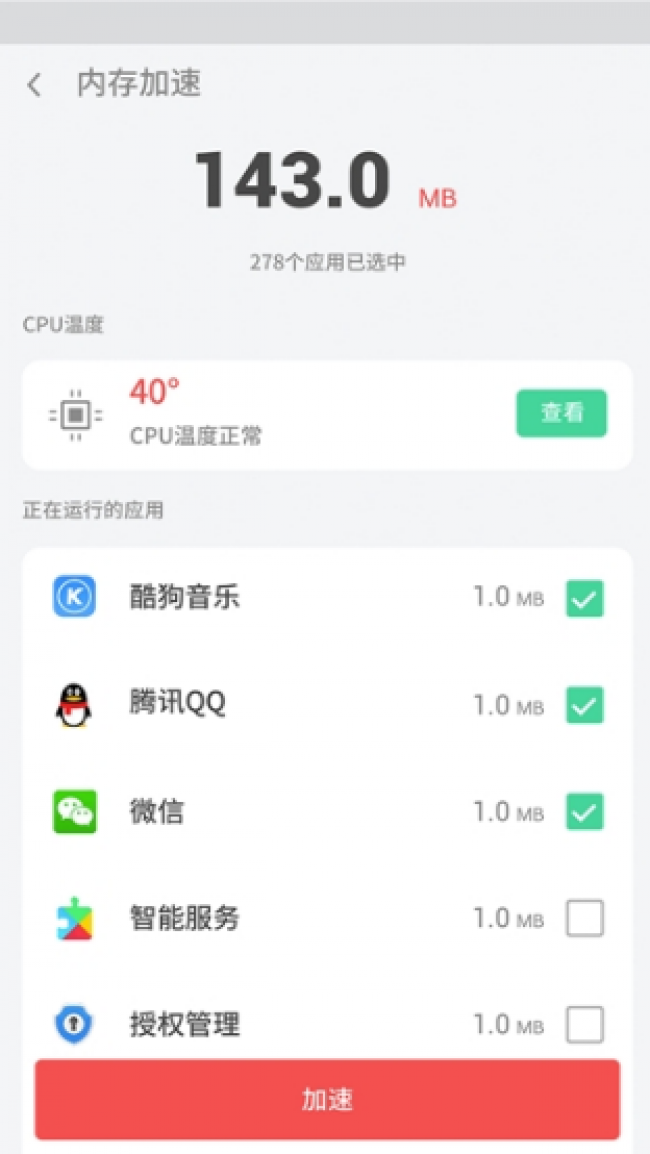Deselect 微信 from the running apps
Image resolution: width=650 pixels, height=1154 pixels.
coord(584,812)
